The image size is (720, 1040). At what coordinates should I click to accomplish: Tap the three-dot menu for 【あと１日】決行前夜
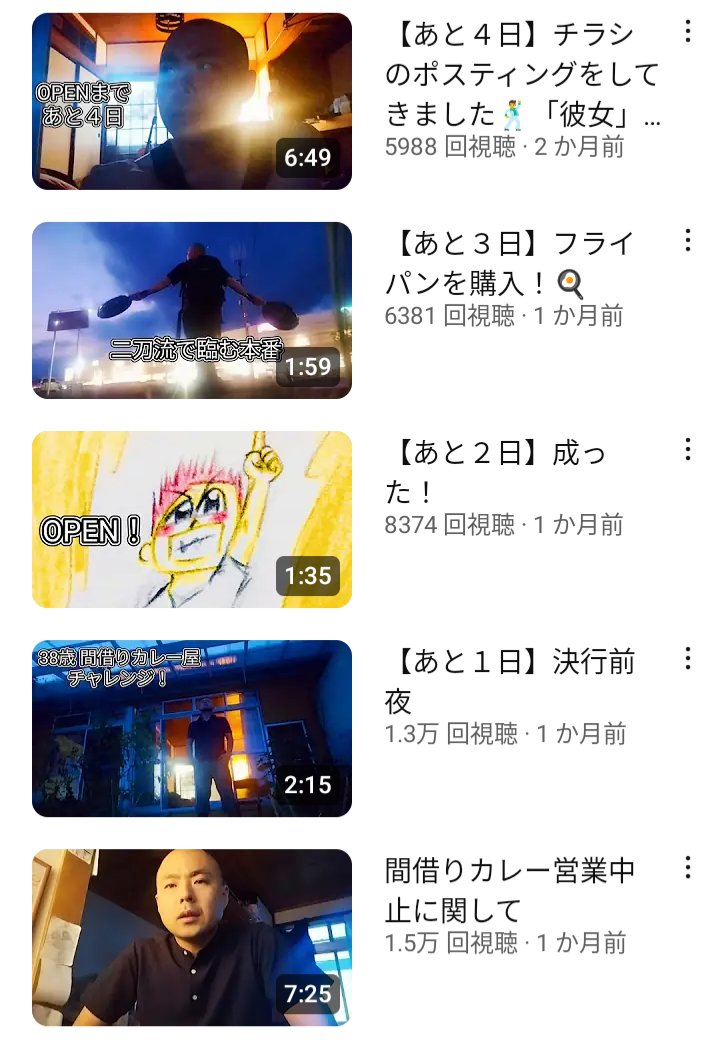pyautogui.click(x=688, y=658)
